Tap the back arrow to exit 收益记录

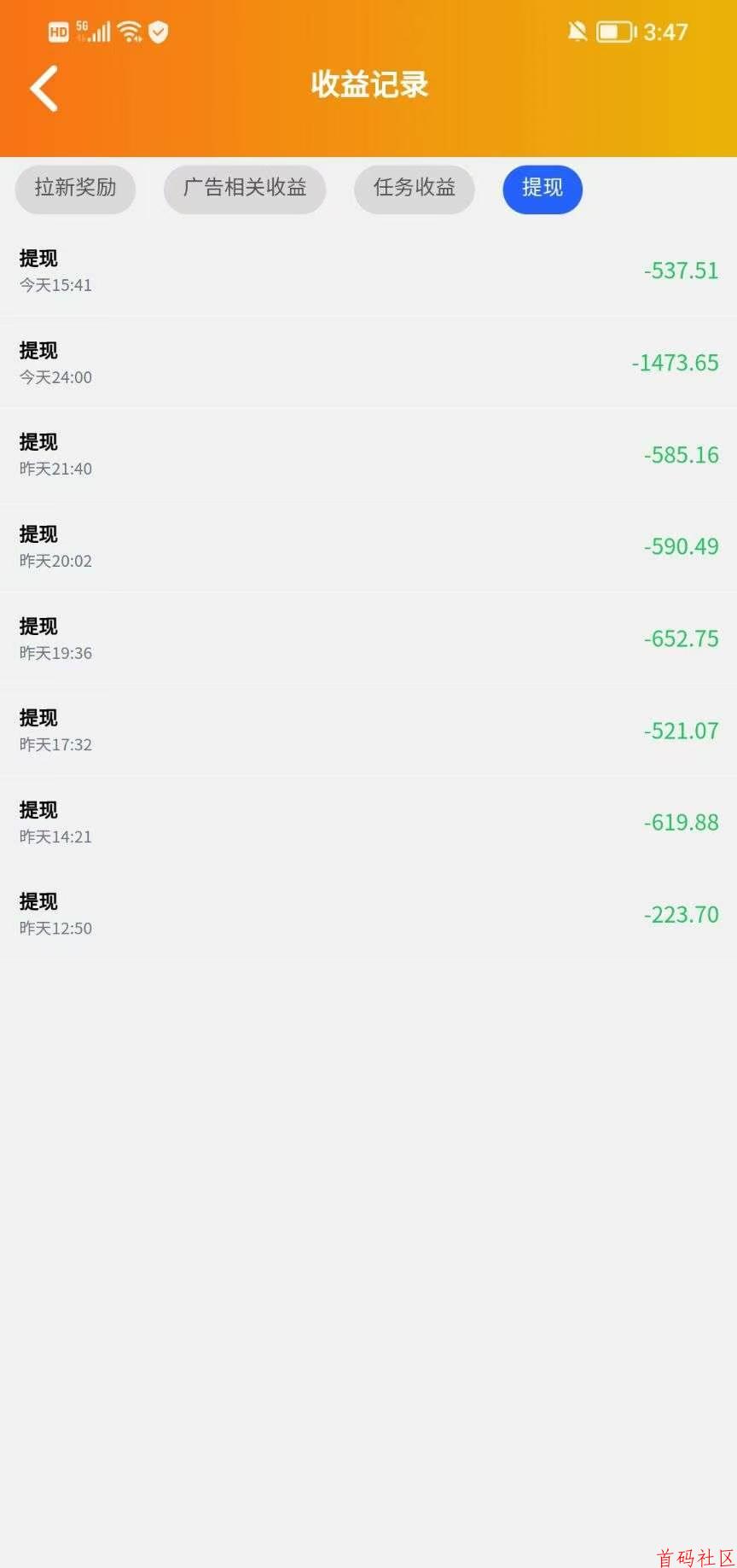pos(44,86)
